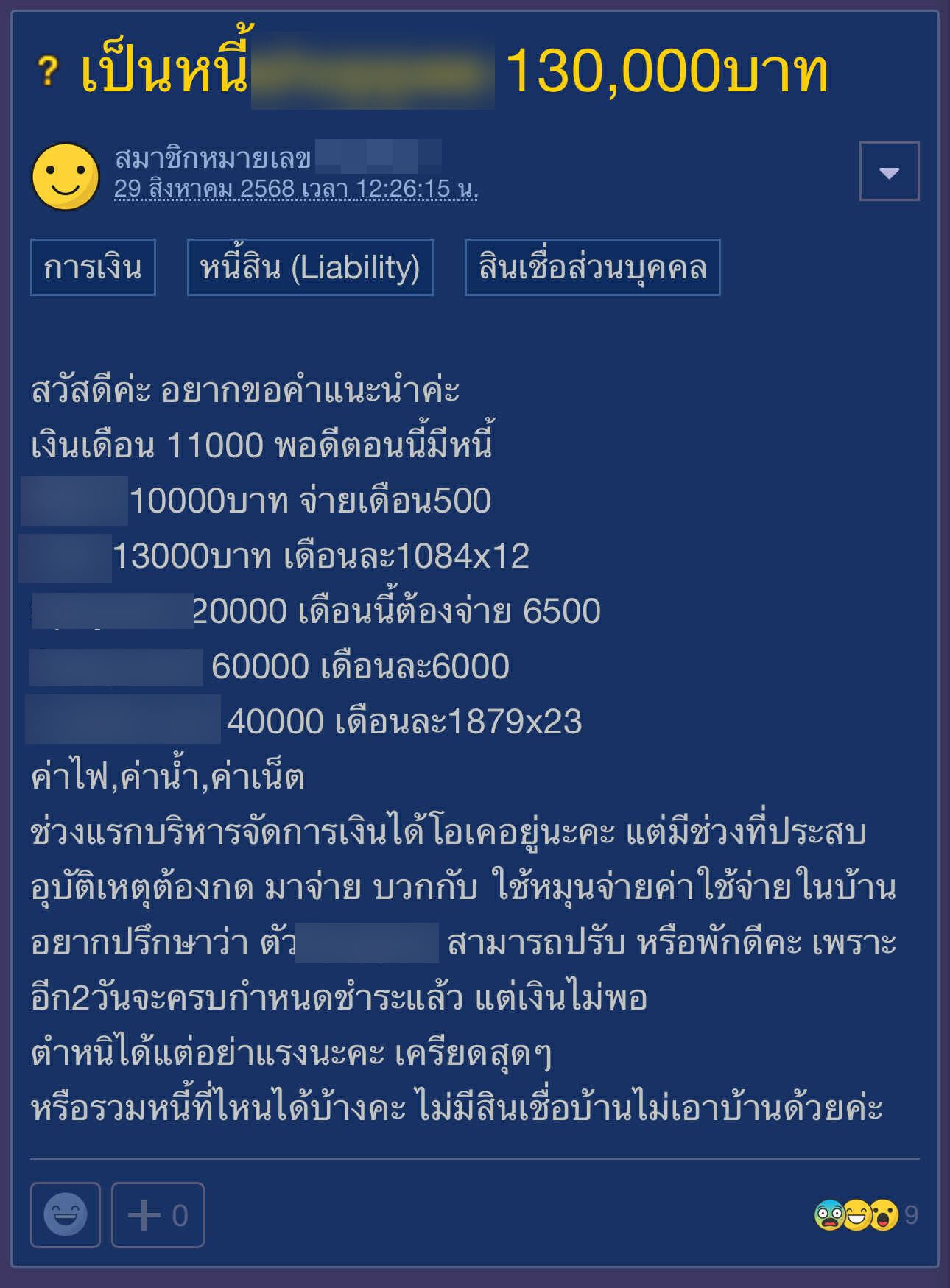Open the post timestamp link

point(296,189)
